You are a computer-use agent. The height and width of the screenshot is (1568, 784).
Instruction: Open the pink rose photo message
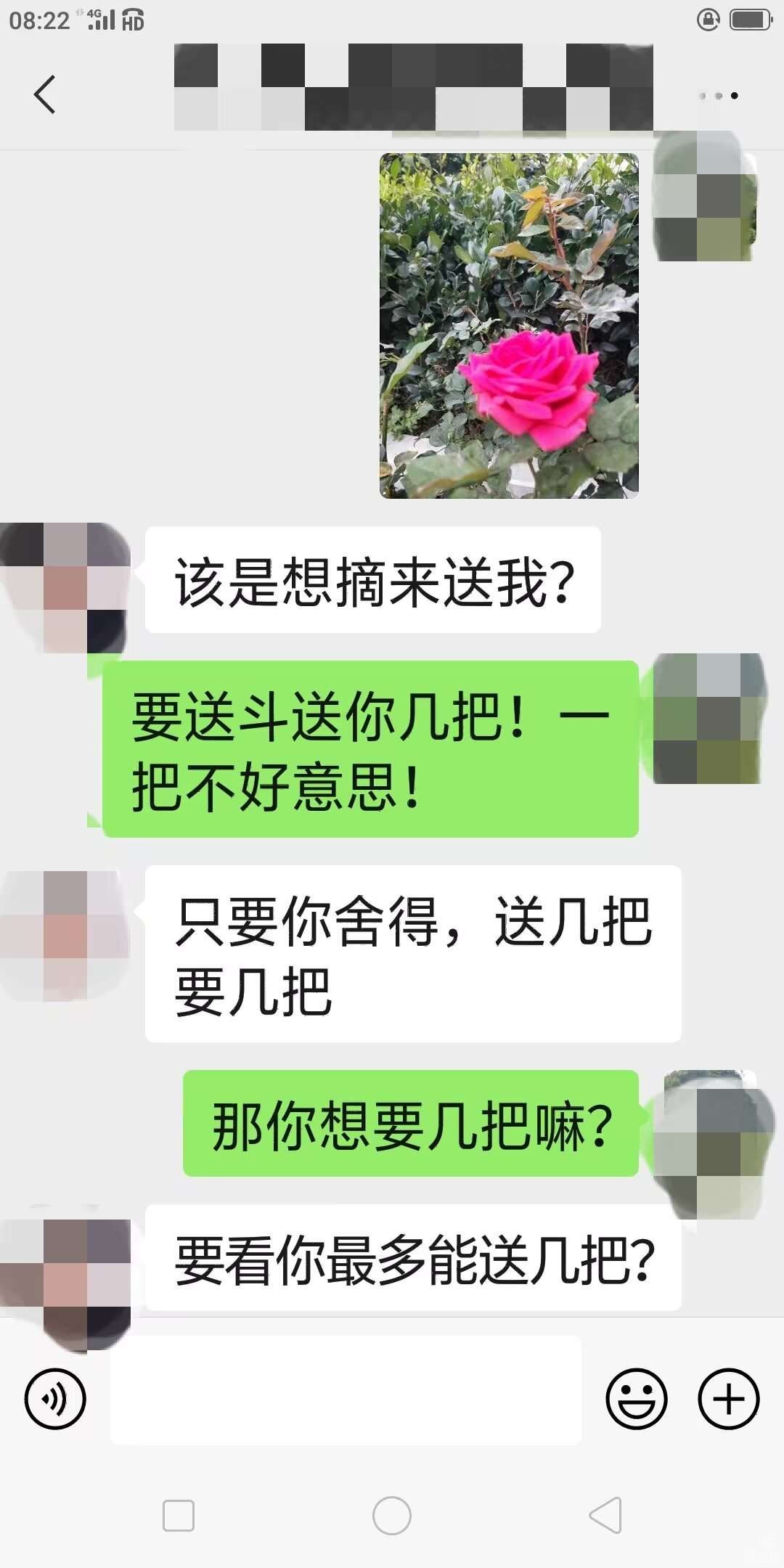(509, 326)
